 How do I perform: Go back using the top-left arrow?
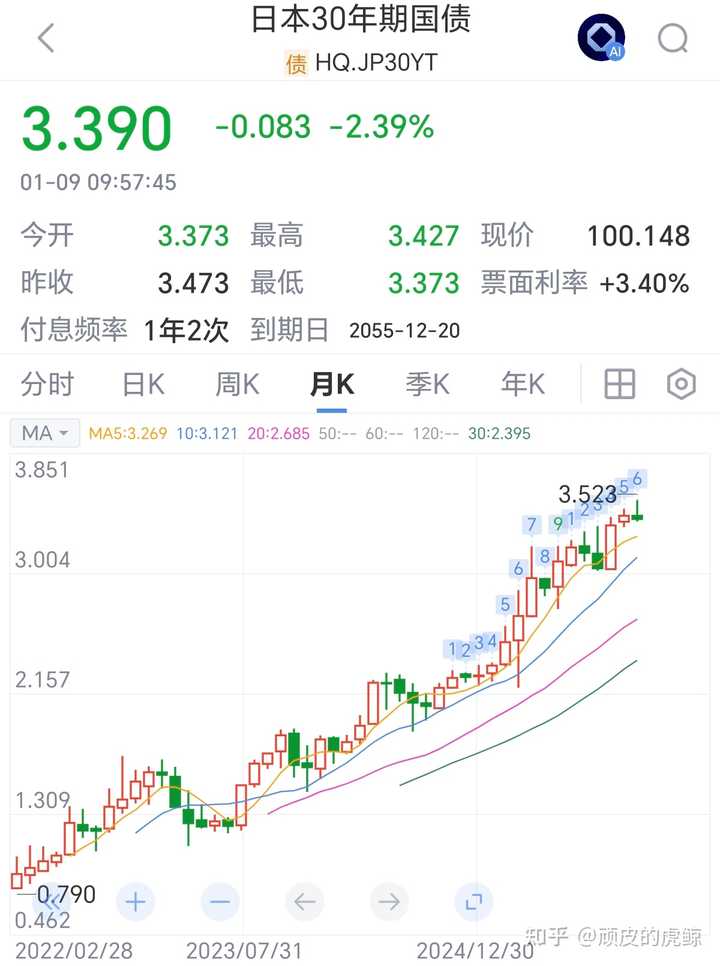pos(45,39)
